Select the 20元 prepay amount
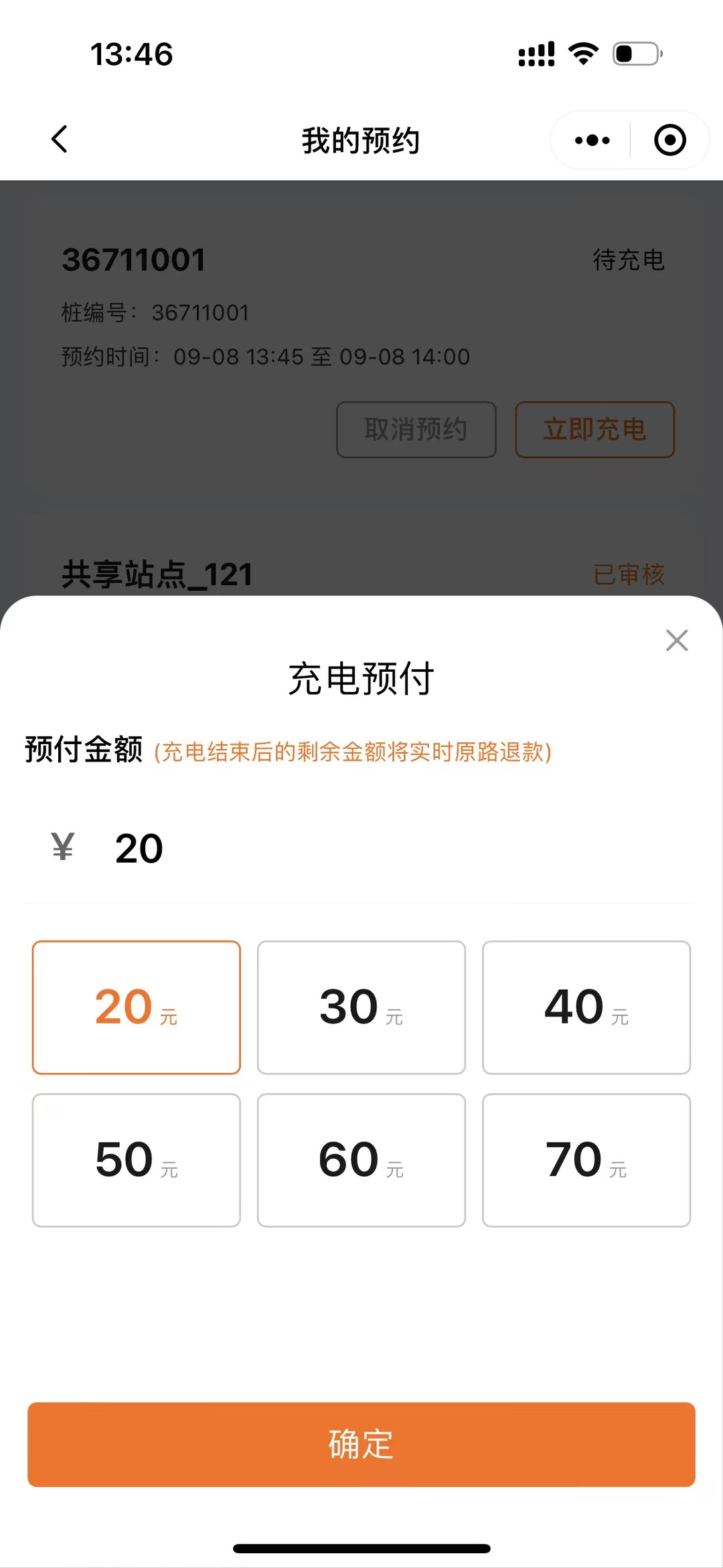The height and width of the screenshot is (1568, 723). click(x=137, y=1007)
